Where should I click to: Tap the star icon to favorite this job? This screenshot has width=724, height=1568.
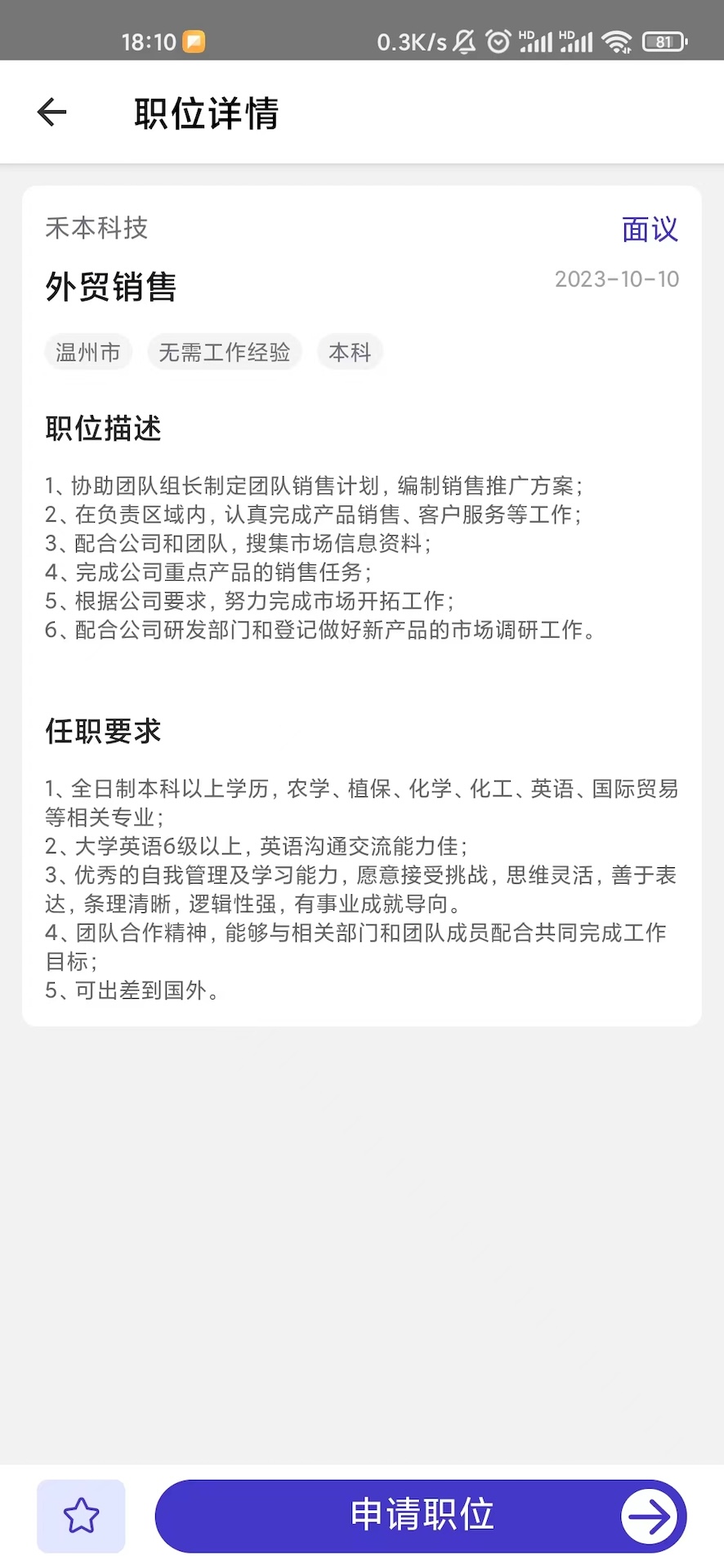tap(80, 1516)
